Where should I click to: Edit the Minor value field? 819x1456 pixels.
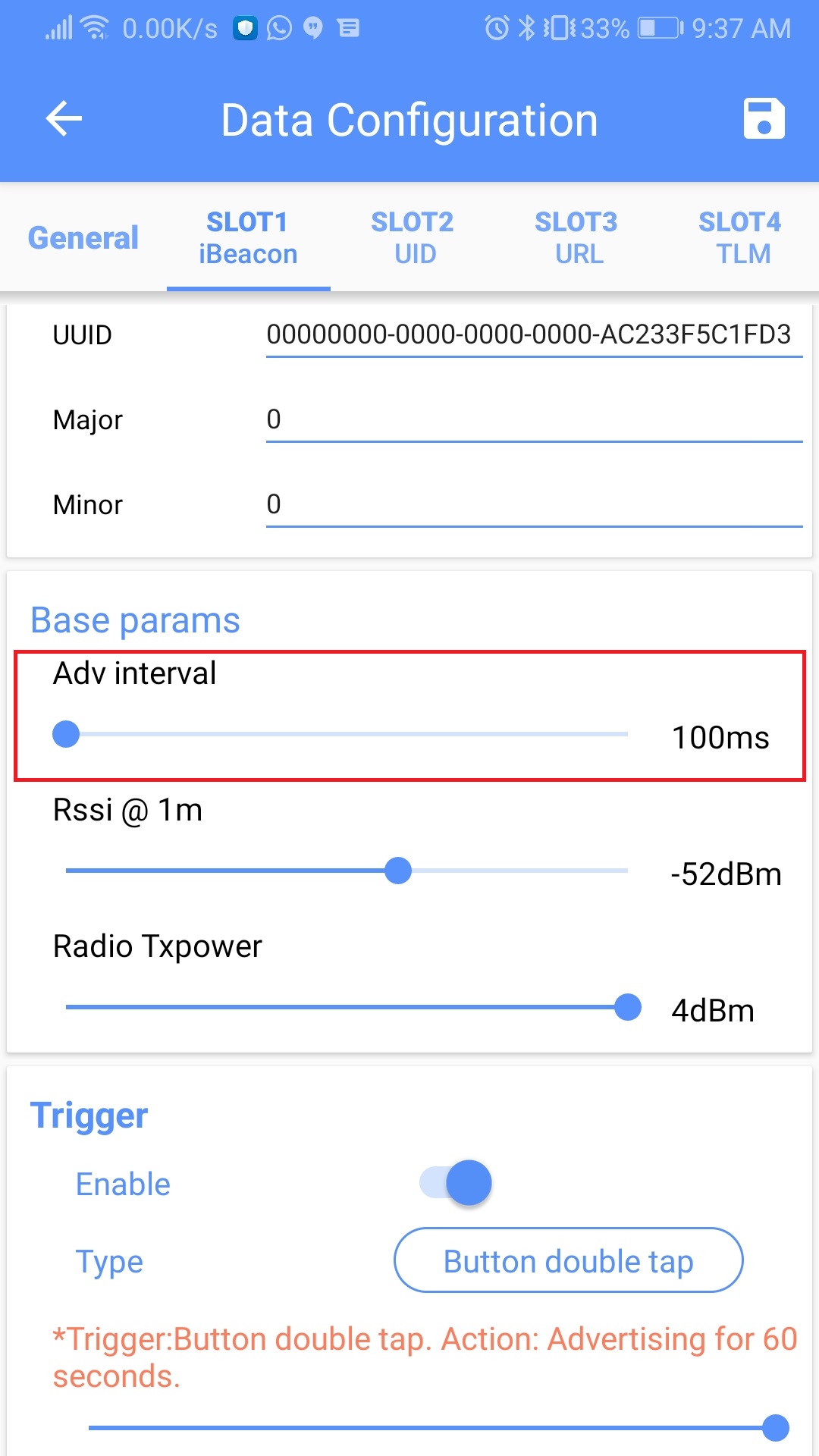(x=534, y=505)
